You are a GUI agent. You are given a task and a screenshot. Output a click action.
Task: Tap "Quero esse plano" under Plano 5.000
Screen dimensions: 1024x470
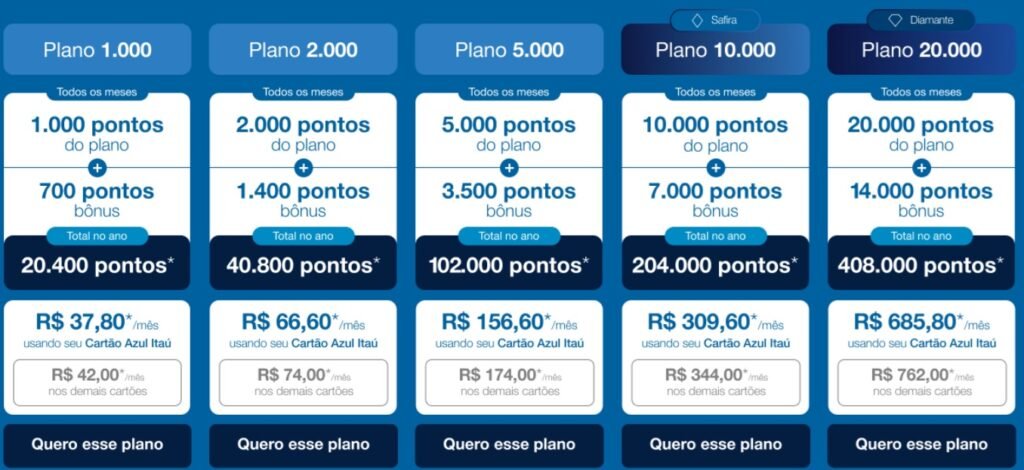coord(509,445)
